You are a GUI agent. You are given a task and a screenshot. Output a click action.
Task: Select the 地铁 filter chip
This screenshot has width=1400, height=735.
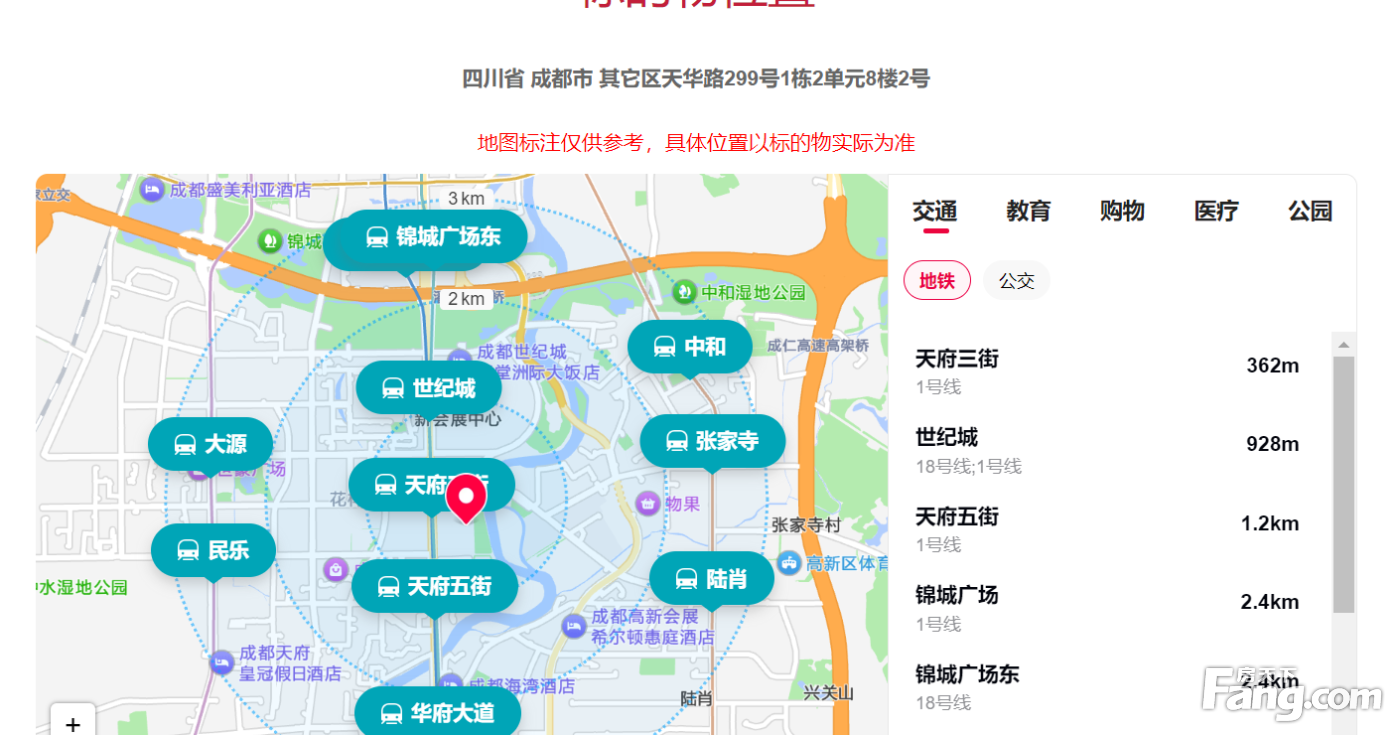tap(937, 281)
